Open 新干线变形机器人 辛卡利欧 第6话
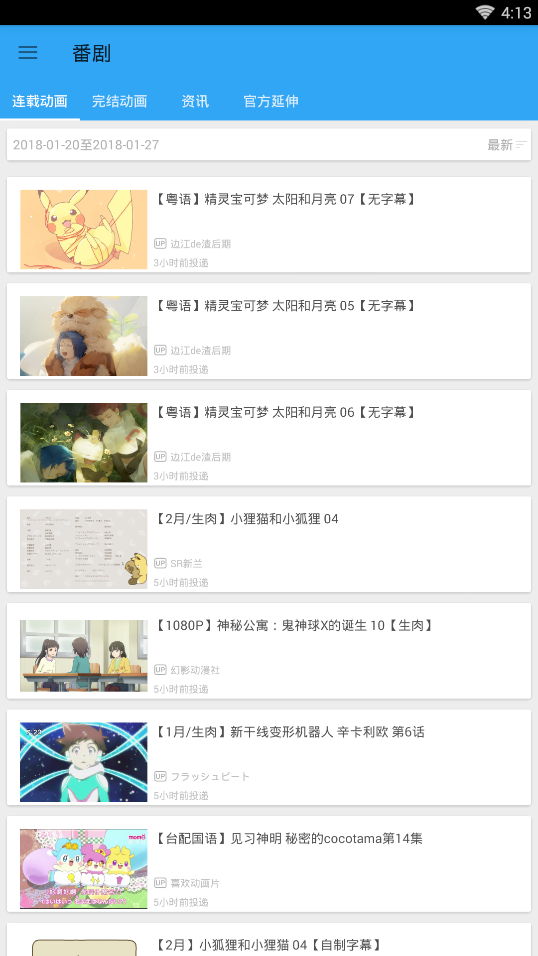538x956 pixels. pos(269,757)
